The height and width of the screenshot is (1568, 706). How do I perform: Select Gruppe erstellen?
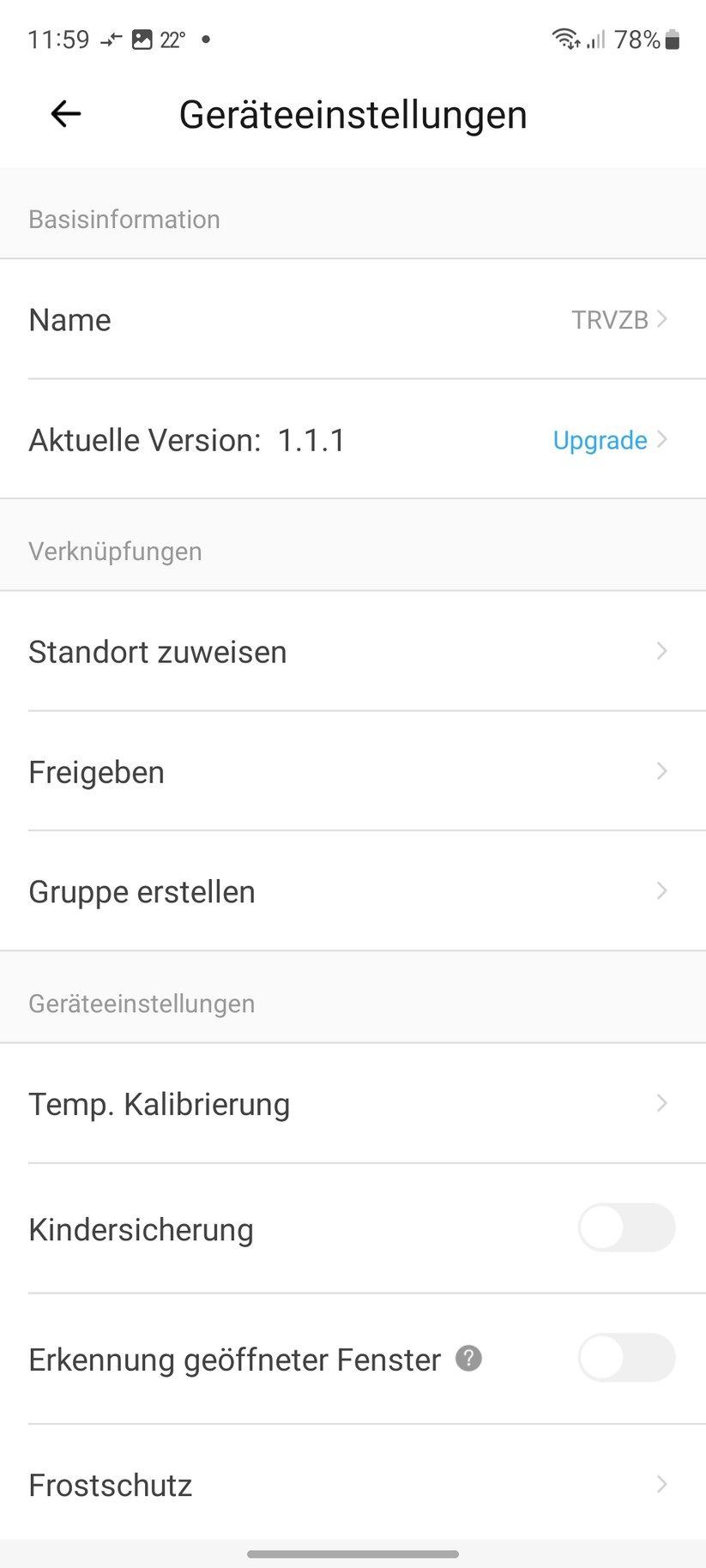(352, 892)
